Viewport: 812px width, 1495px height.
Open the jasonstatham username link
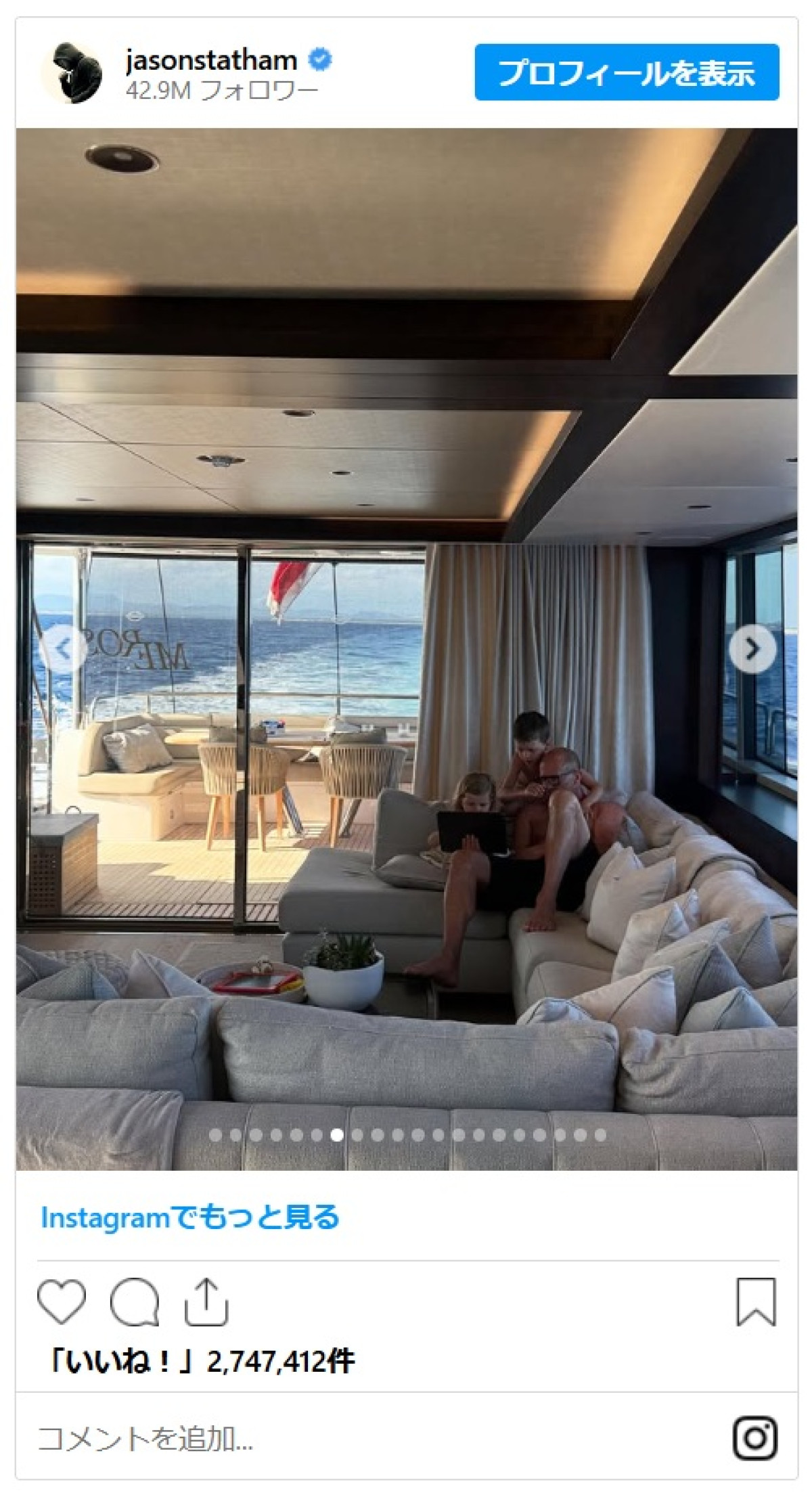point(211,60)
